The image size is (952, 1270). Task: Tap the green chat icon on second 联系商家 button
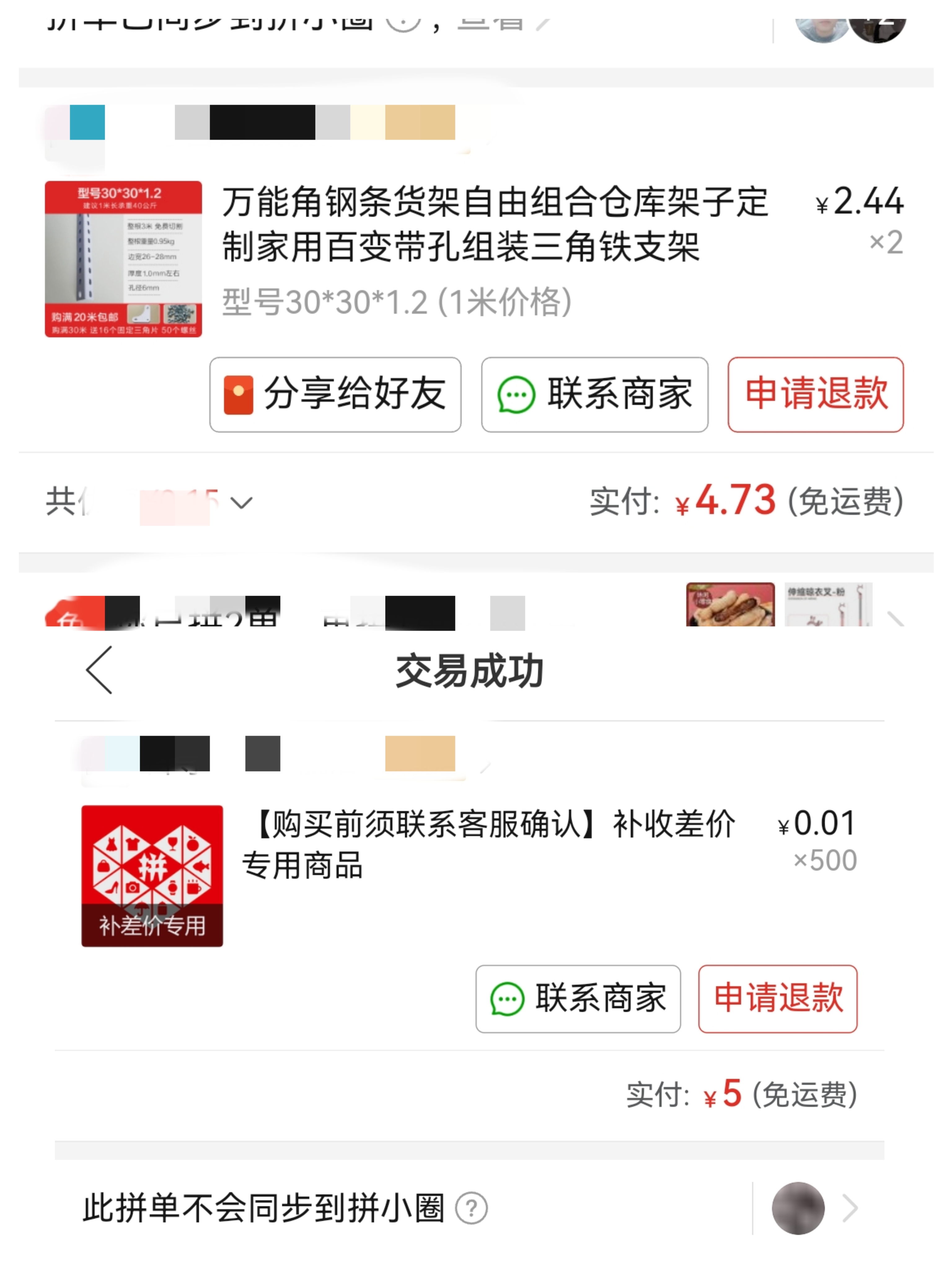509,1000
